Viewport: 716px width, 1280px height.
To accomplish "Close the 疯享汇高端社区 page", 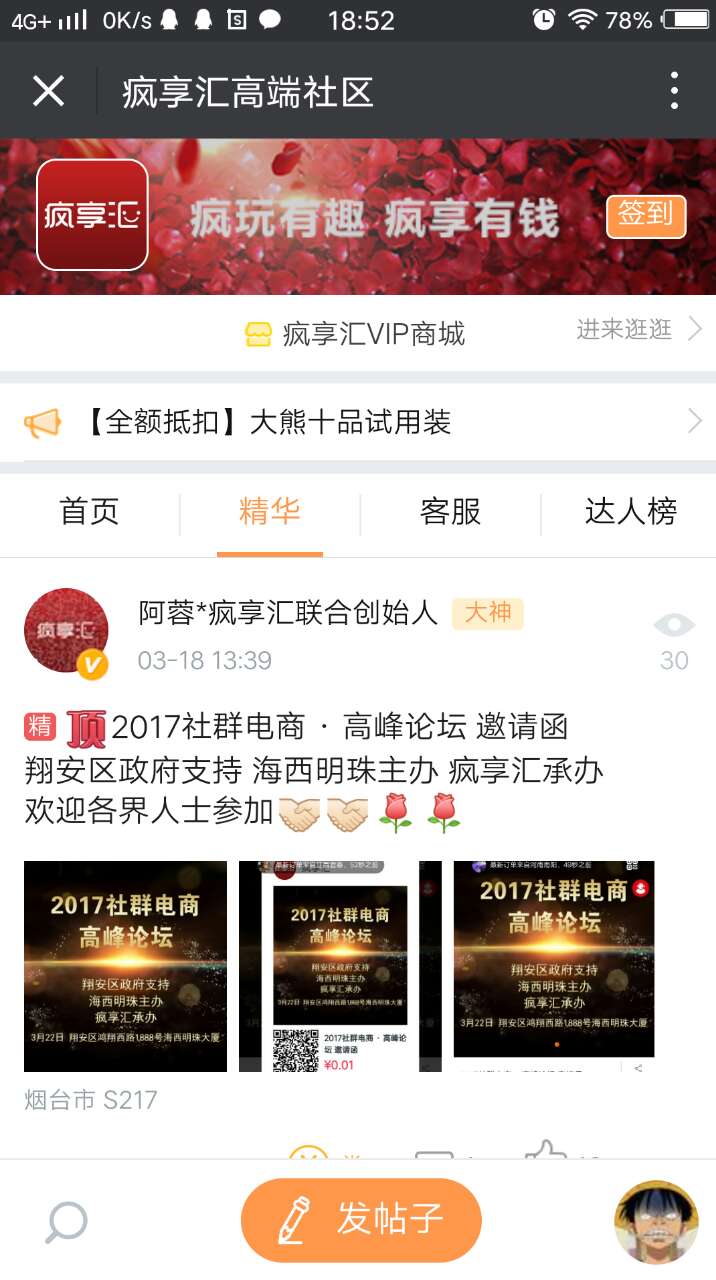I will (48, 92).
